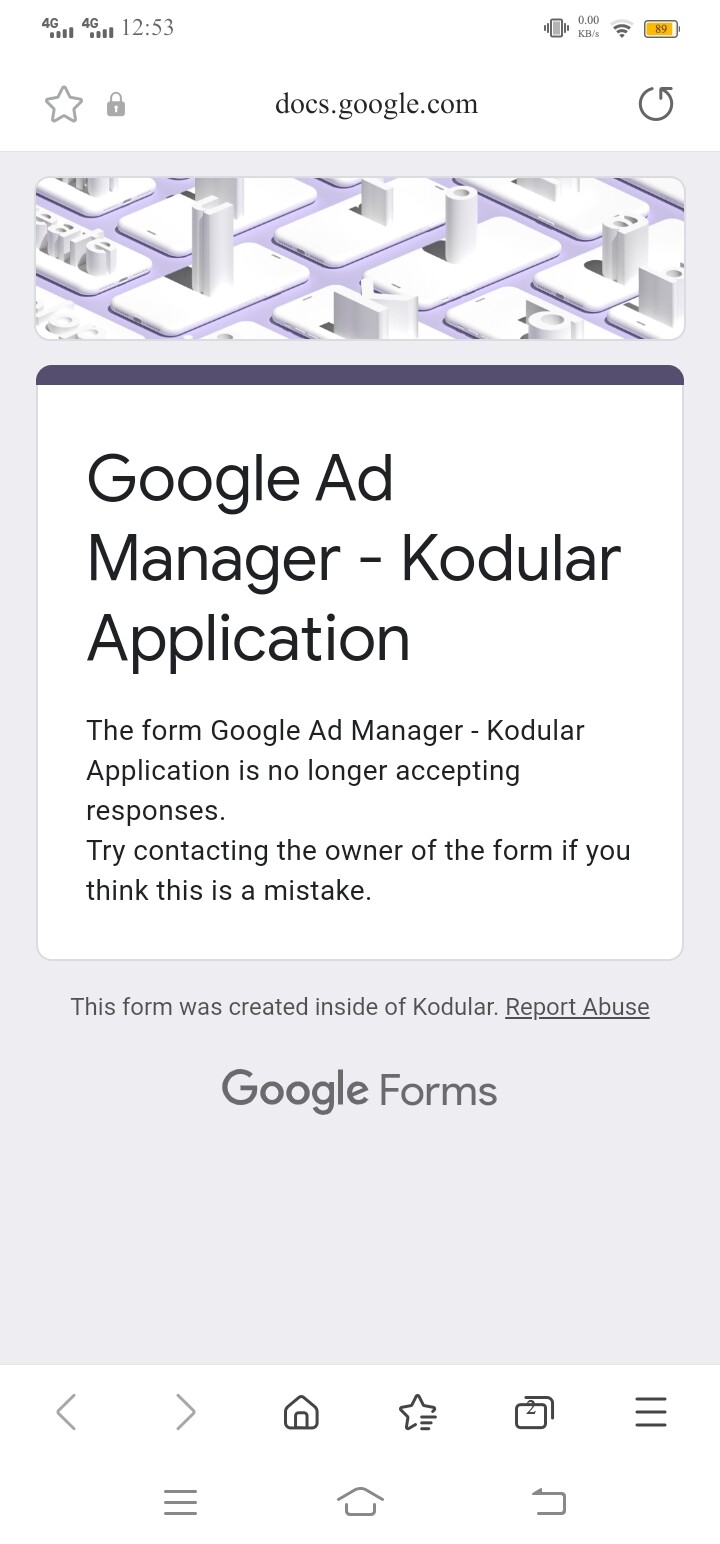This screenshot has height=1544, width=720.
Task: Open the bookmarks list
Action: pyautogui.click(x=417, y=1412)
